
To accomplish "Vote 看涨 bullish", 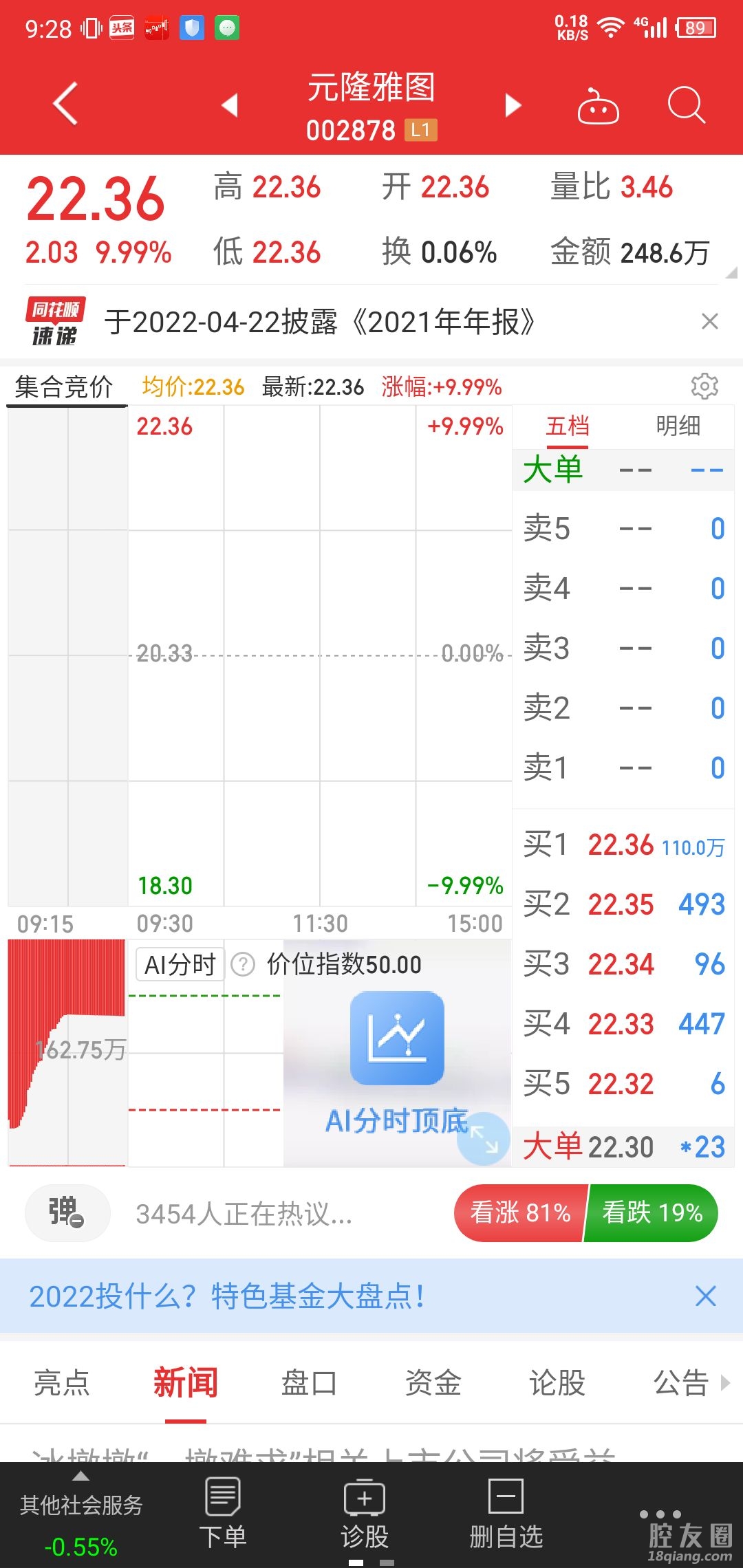I will pos(520,1213).
